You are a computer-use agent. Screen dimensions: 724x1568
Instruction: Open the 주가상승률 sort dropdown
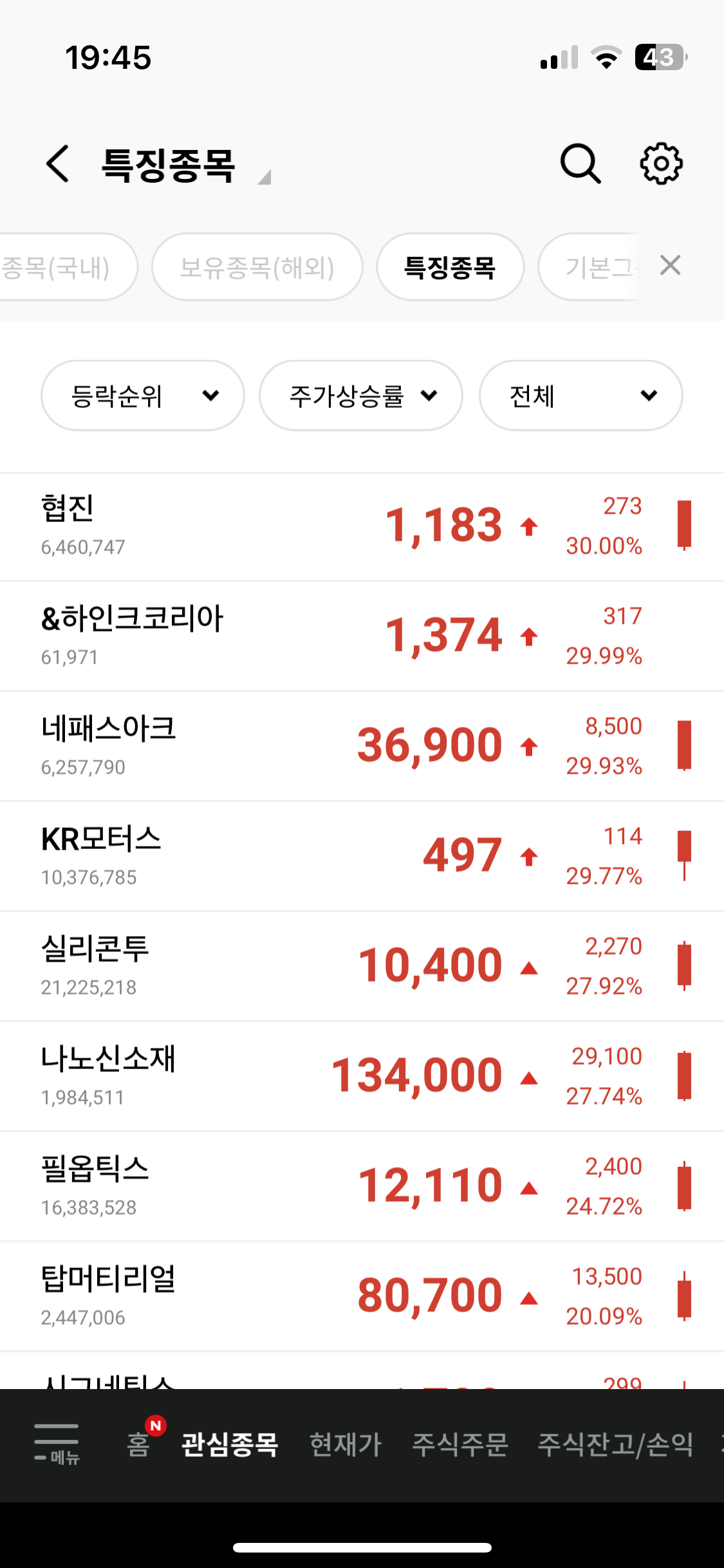(x=361, y=395)
